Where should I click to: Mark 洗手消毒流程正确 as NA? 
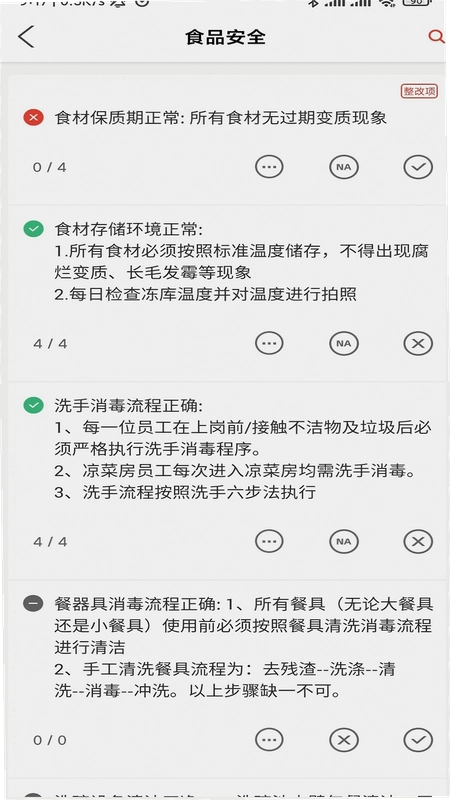pos(344,541)
